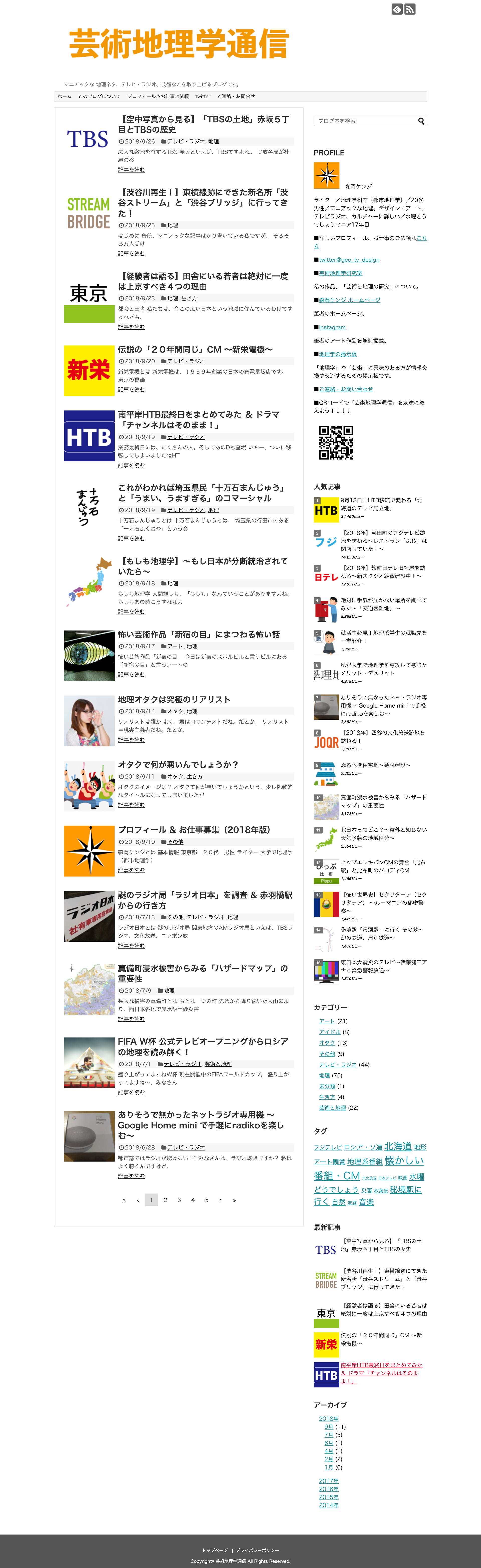Open the twitter@geo_tv_design profile link
Screen dimensions: 481x1568
(x=349, y=260)
